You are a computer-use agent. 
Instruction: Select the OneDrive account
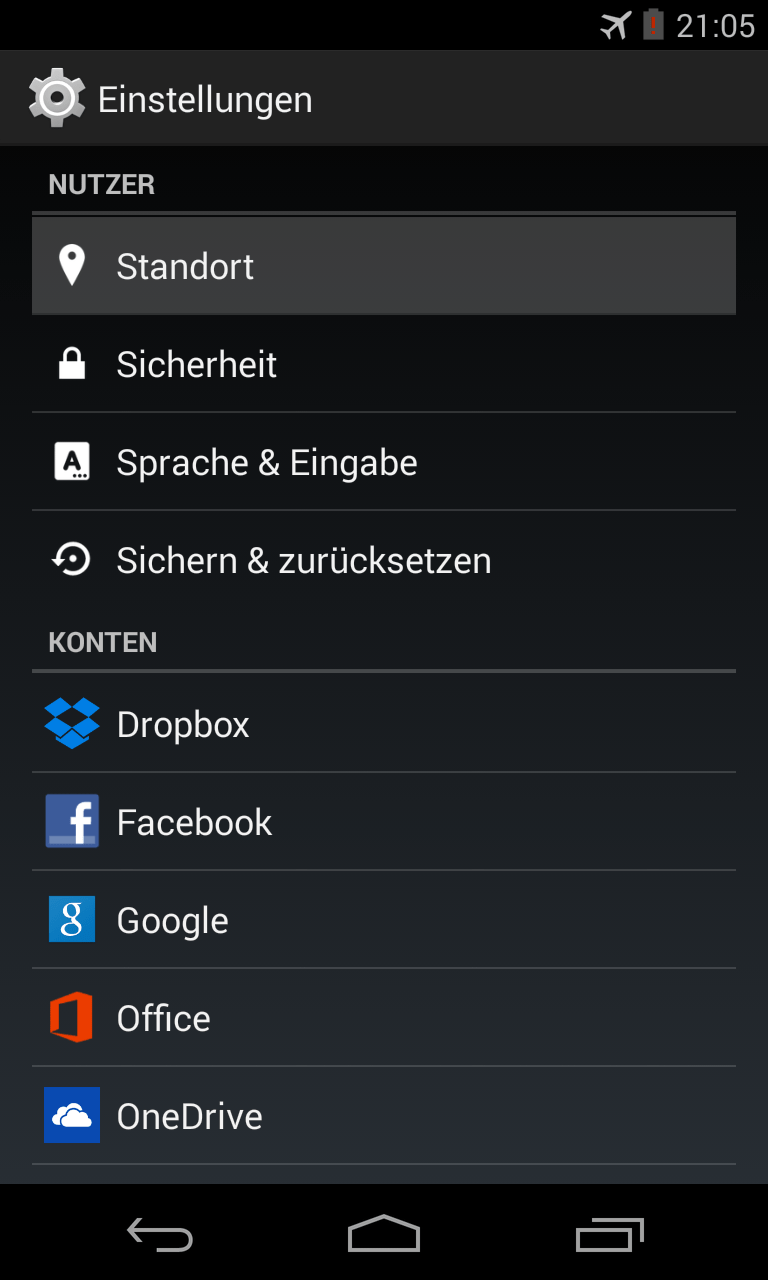pyautogui.click(x=384, y=1116)
